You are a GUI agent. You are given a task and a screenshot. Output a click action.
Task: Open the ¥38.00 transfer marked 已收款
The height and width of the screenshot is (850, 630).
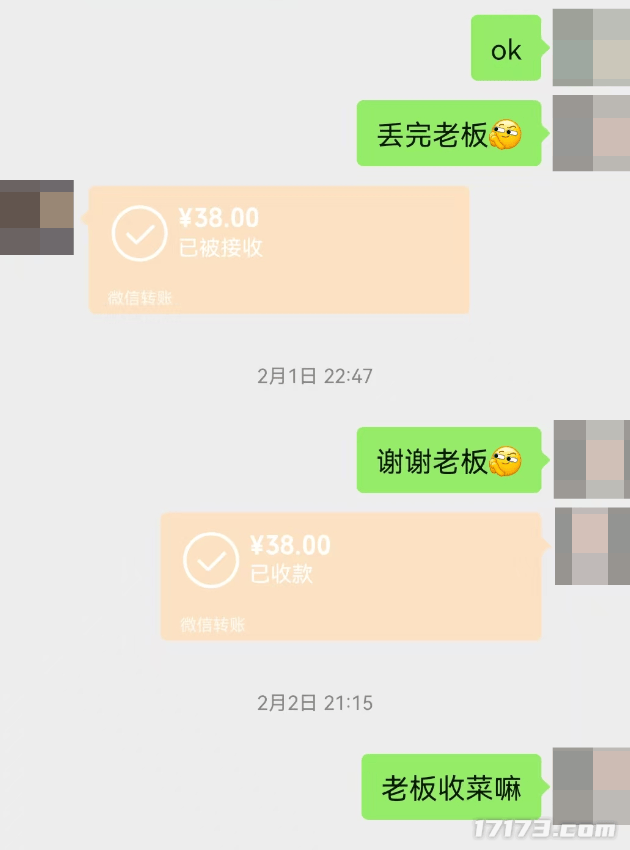click(350, 576)
